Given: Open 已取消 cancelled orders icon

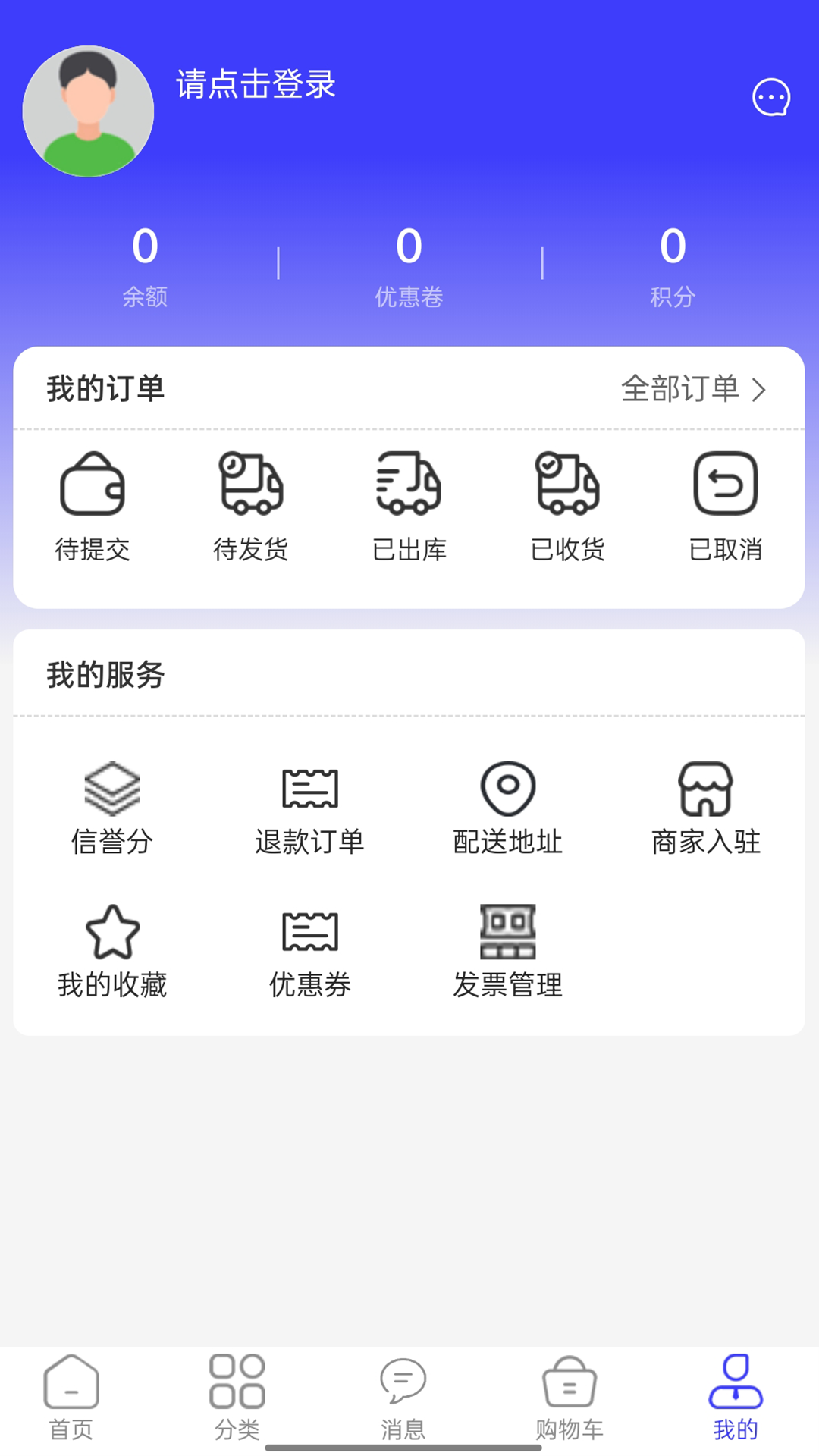Looking at the screenshot, I should (725, 485).
